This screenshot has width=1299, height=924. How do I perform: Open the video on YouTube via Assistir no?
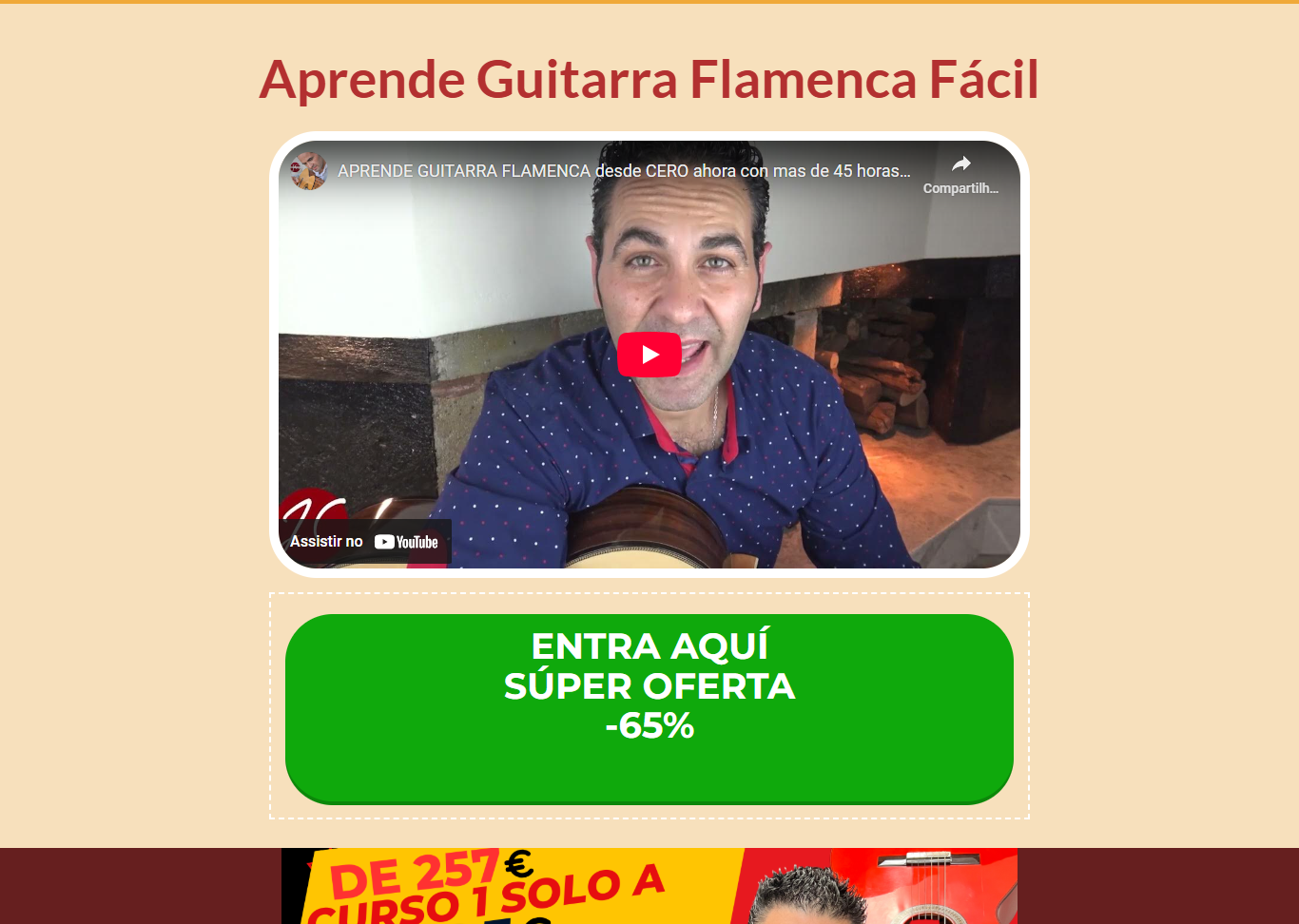click(364, 542)
